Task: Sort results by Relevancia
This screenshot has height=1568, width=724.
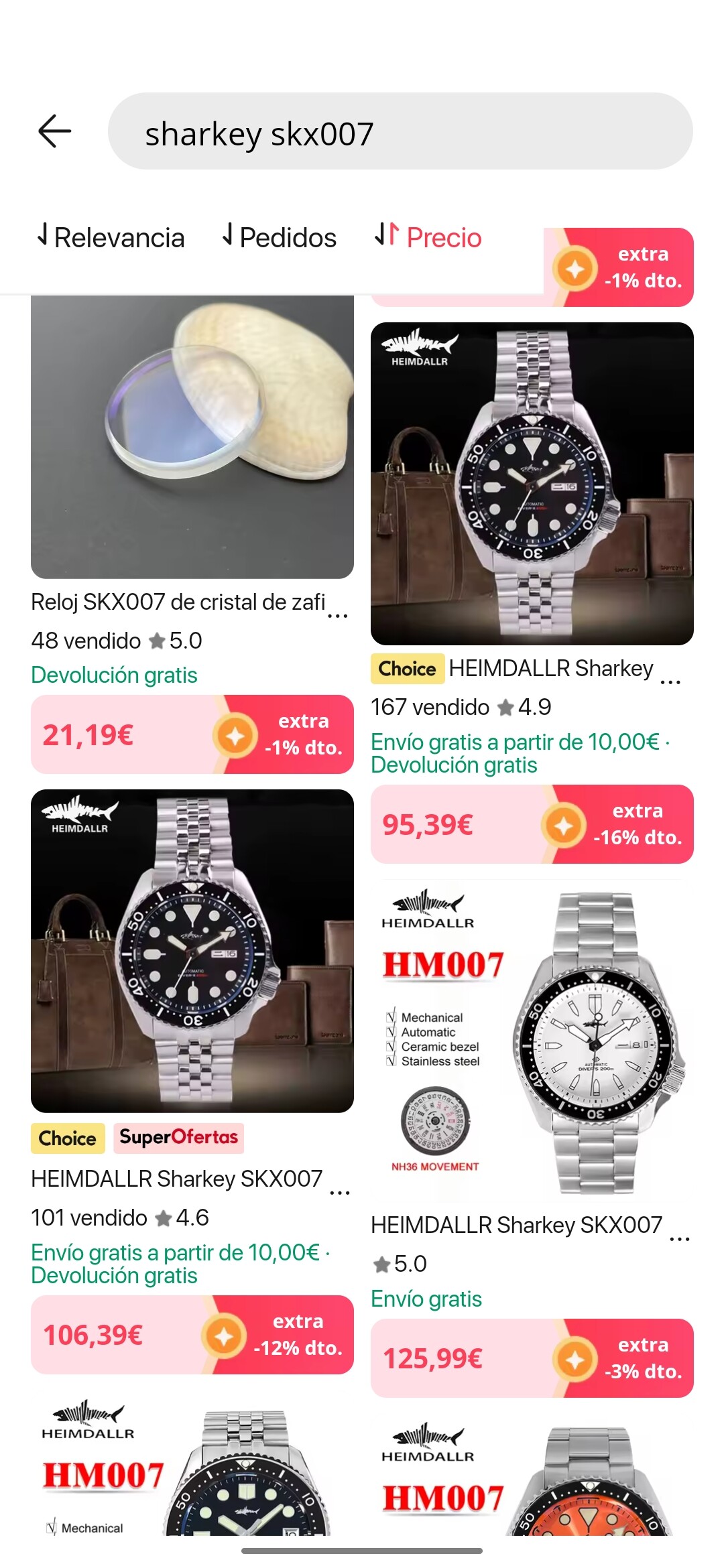Action: click(111, 238)
